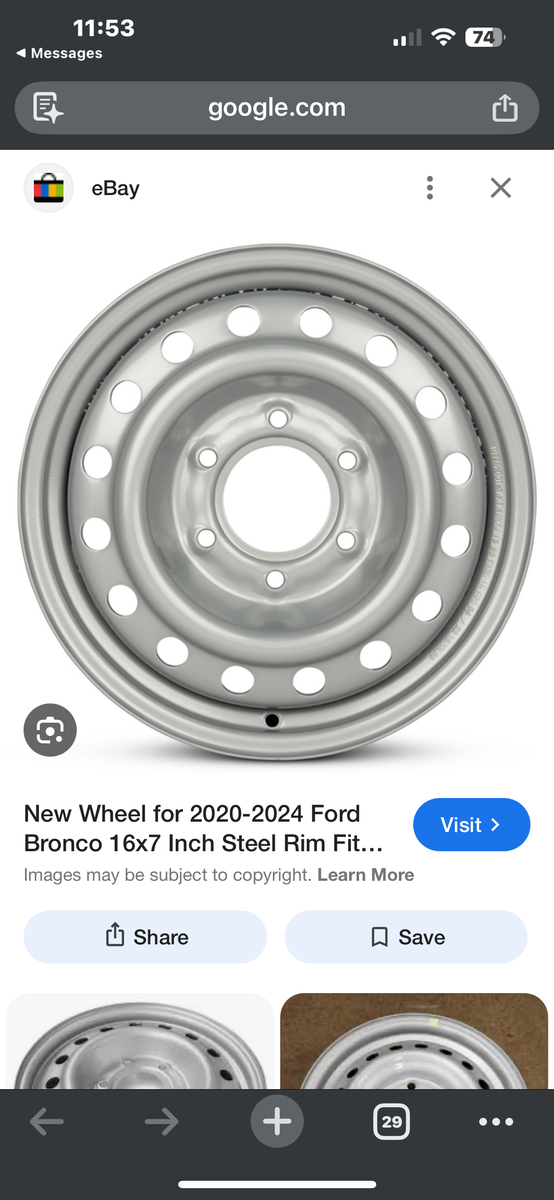
Task: Open the browser's more options menu
Action: point(496,1122)
